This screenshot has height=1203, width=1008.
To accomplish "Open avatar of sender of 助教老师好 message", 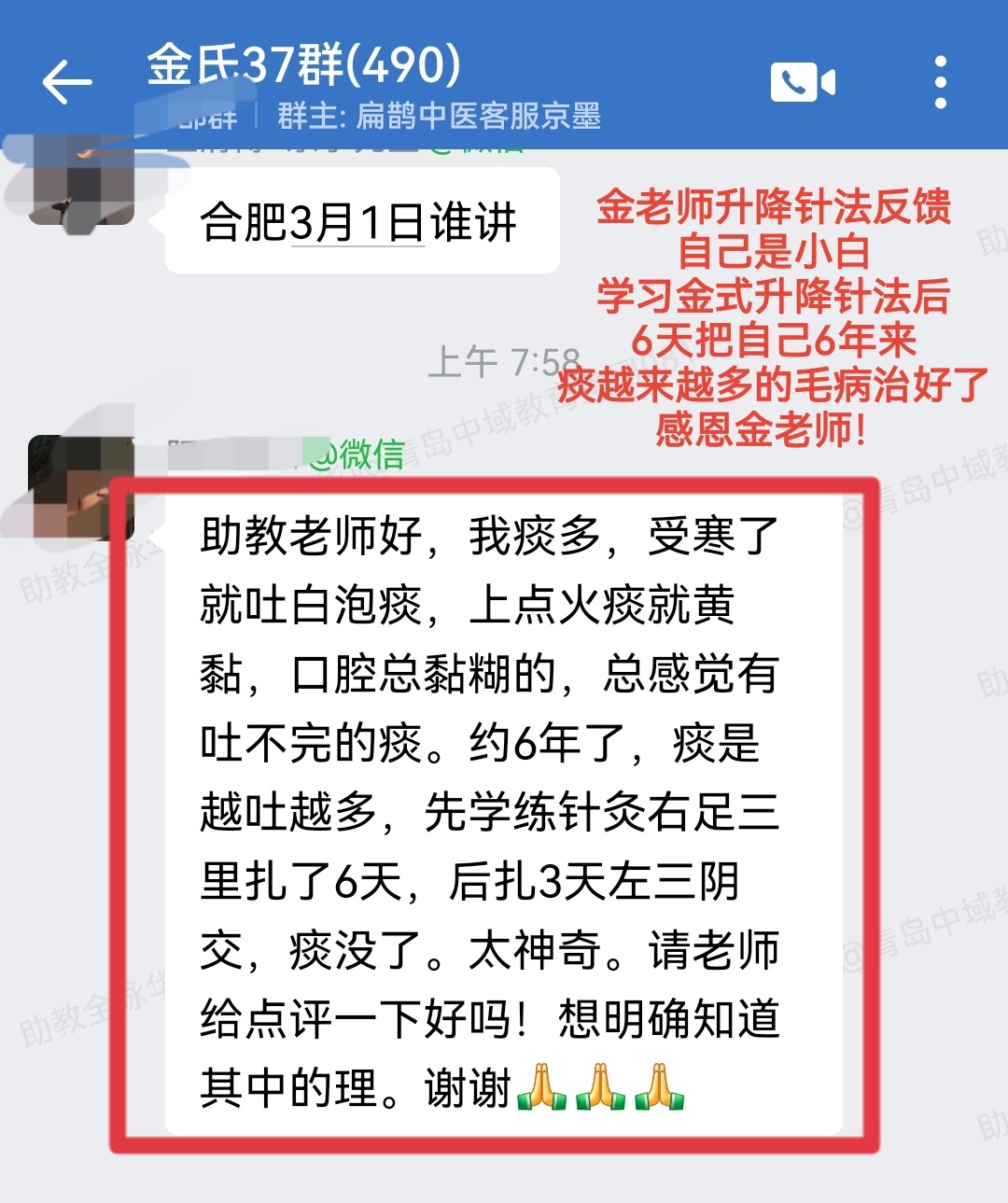I will [x=81, y=486].
